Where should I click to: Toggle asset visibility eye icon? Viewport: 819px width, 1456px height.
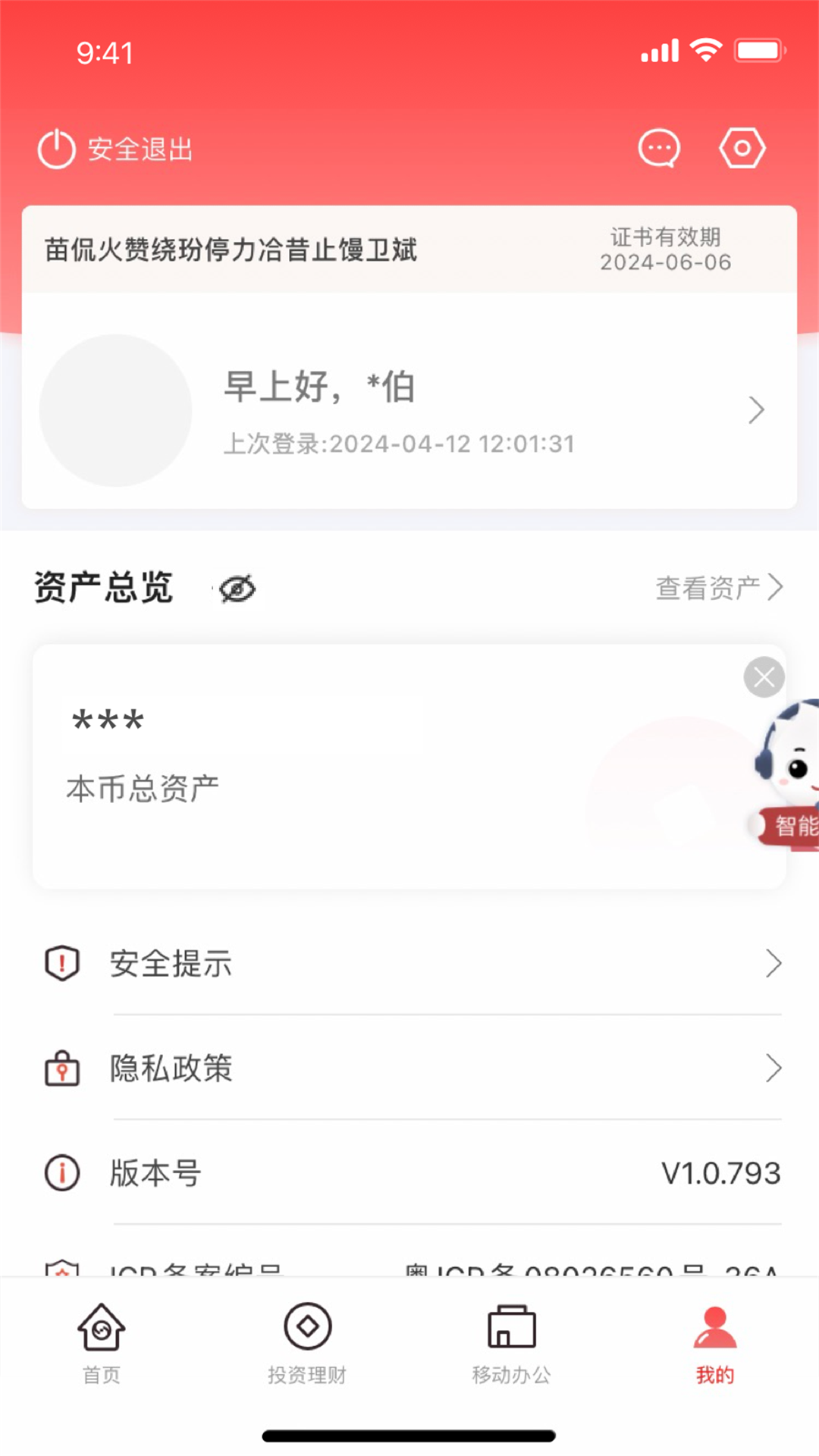(237, 588)
